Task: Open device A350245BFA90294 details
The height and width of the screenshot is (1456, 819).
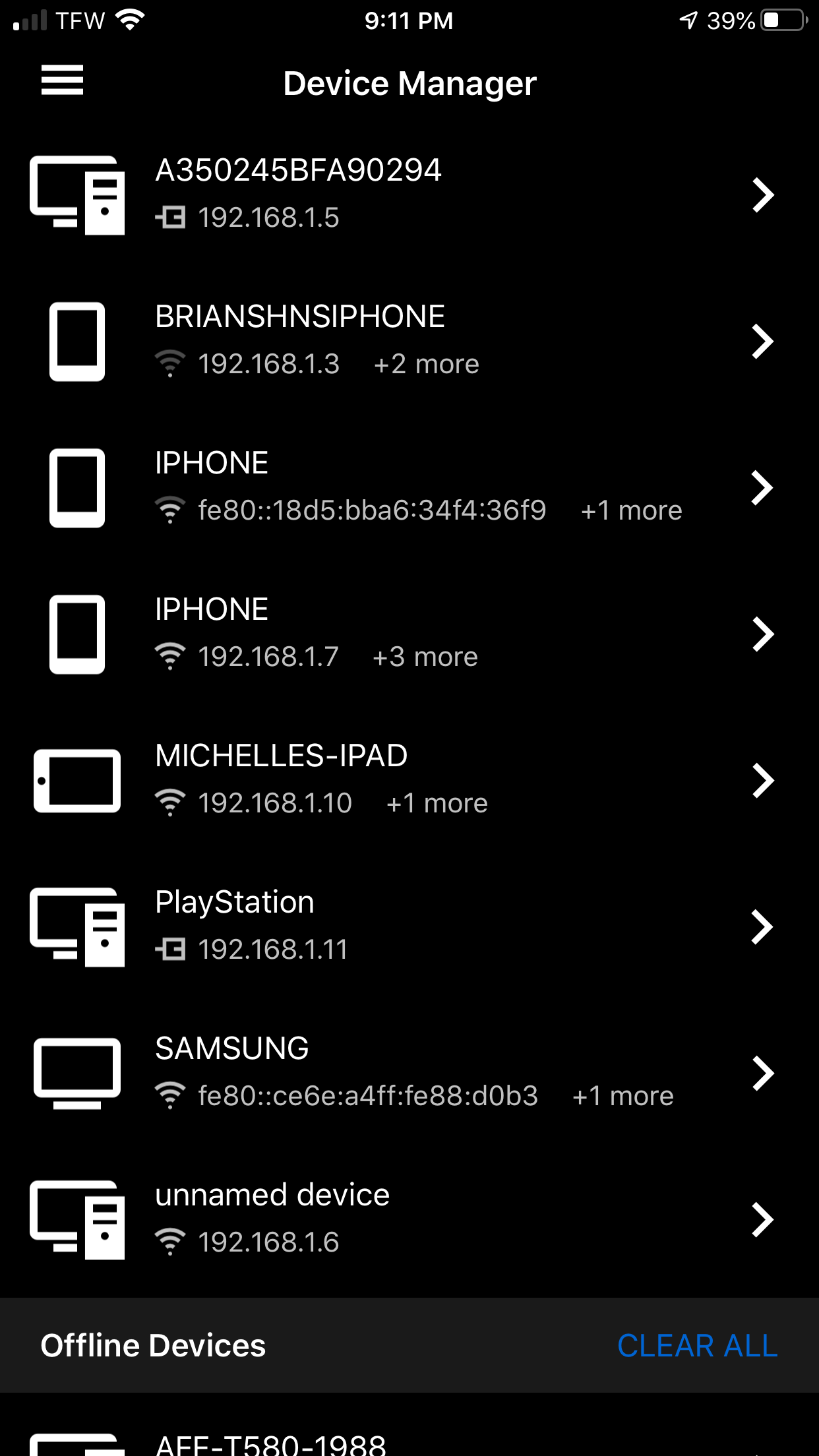Action: click(x=409, y=195)
